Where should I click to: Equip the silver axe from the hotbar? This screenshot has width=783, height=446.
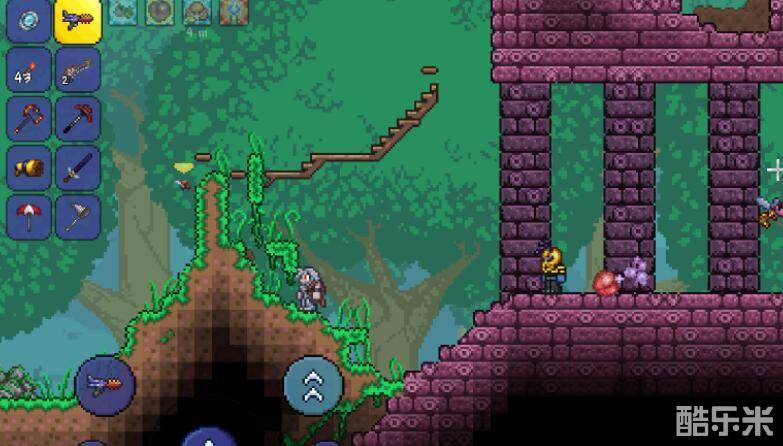(x=77, y=215)
